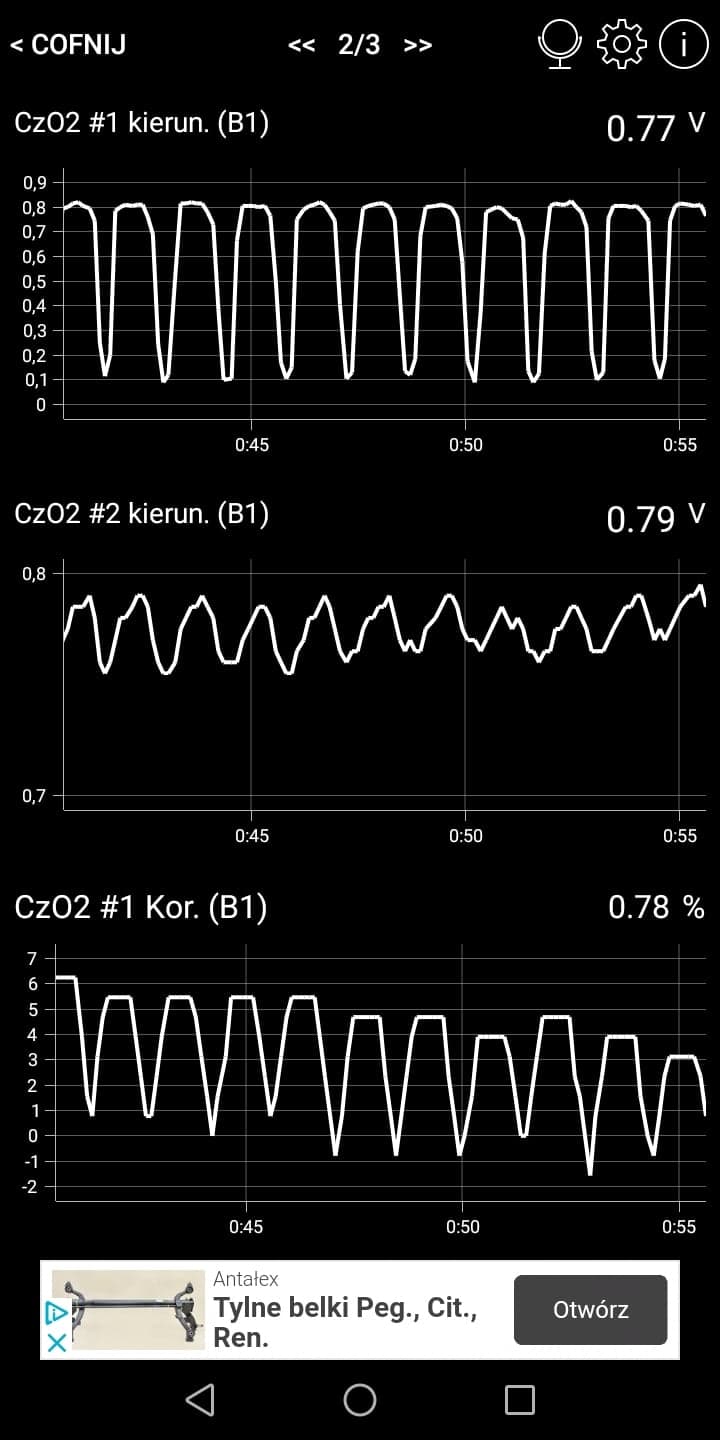The height and width of the screenshot is (1440, 720).
Task: Go to previous page with << arrows
Action: 301,45
